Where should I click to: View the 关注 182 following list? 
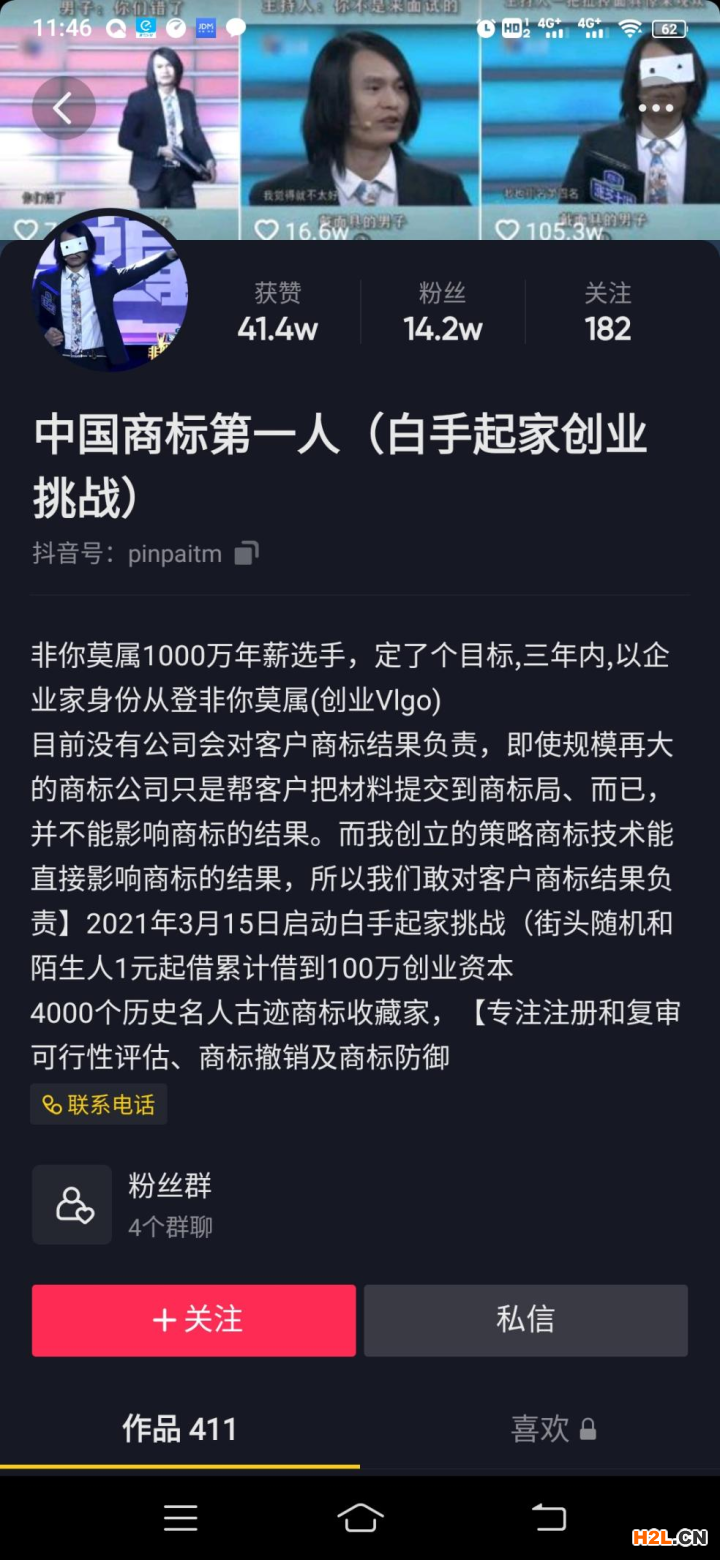[x=607, y=312]
